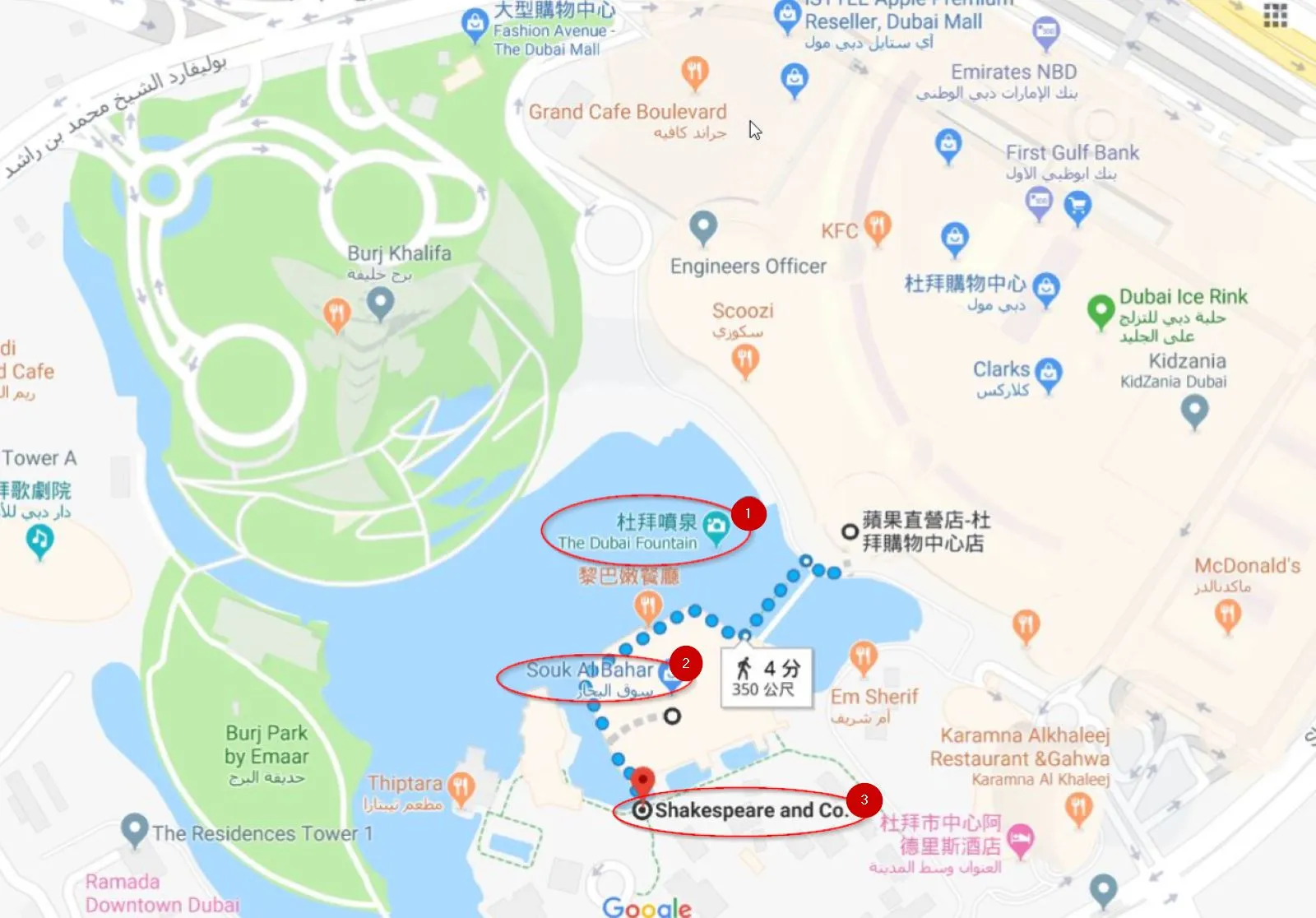Tap the McDonald's restaurant marker

click(1227, 614)
